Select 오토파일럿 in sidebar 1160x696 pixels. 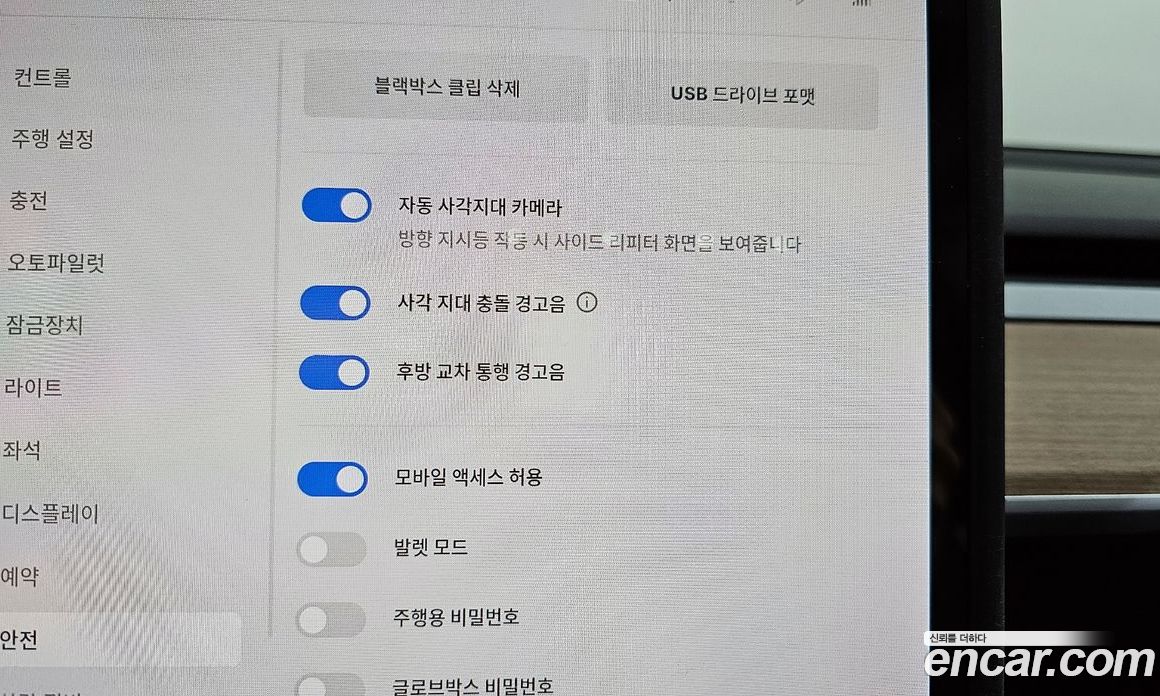tap(56, 263)
